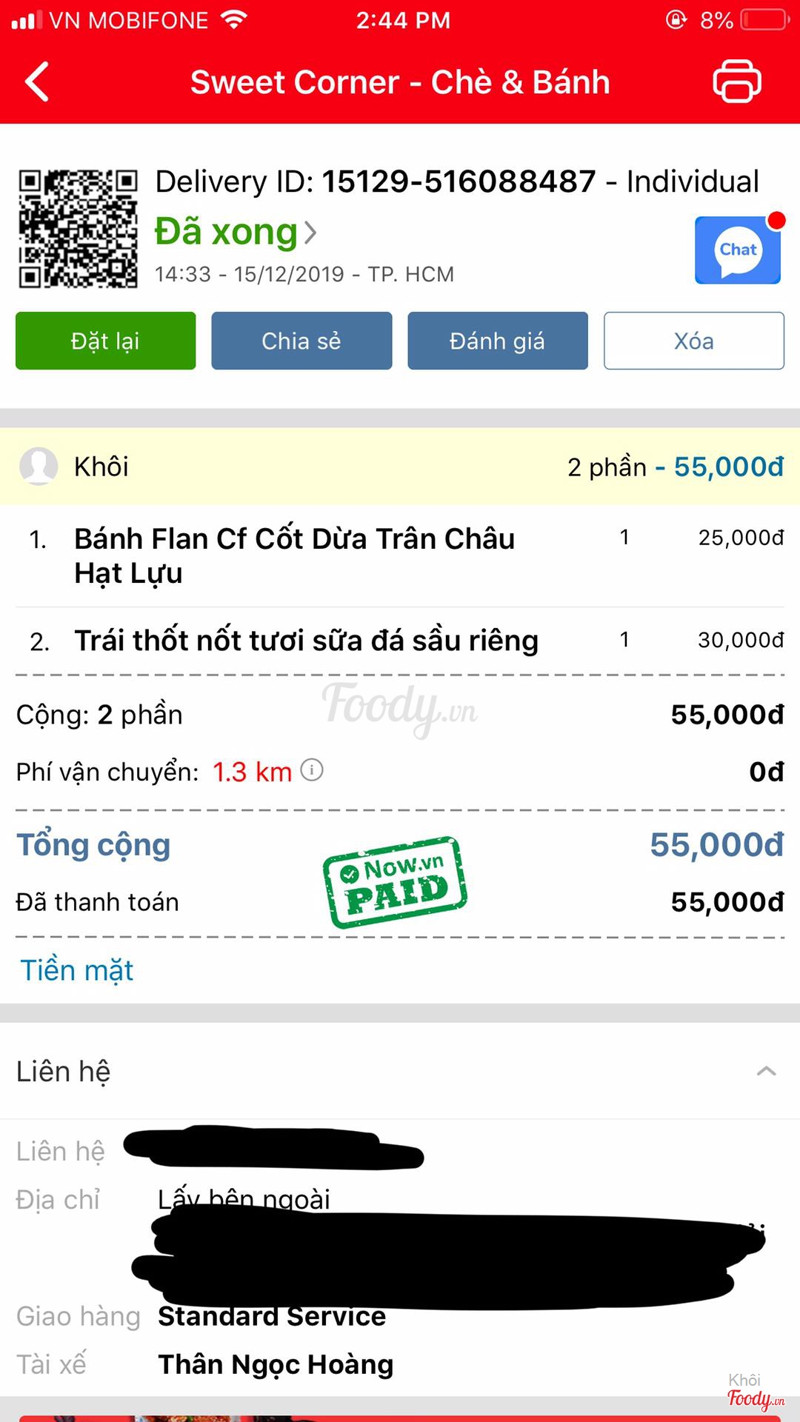Share the order via Chia sẻ

(301, 341)
